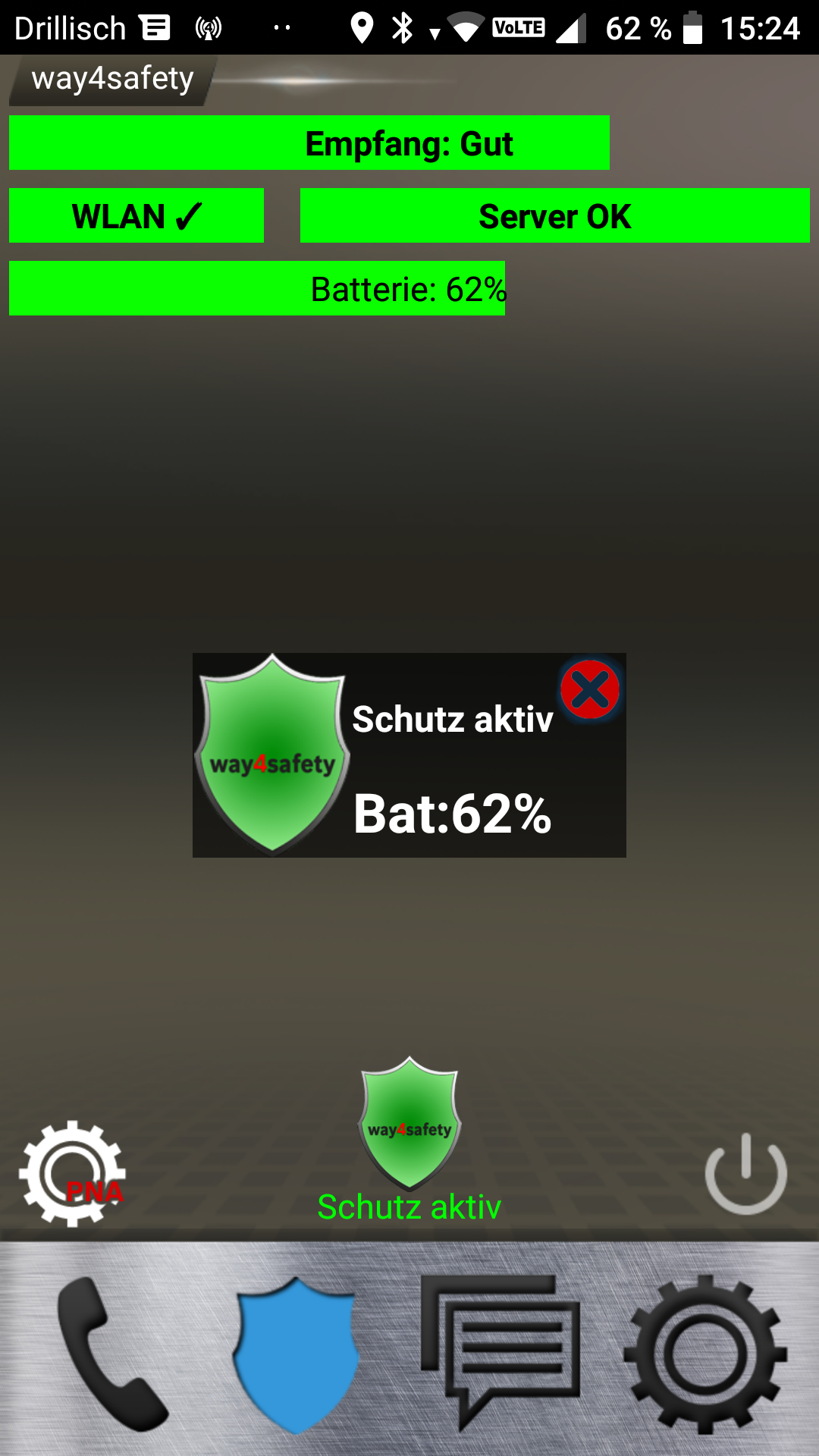Switch to the blue shield tab
Image resolution: width=819 pixels, height=1456 pixels.
(296, 1355)
